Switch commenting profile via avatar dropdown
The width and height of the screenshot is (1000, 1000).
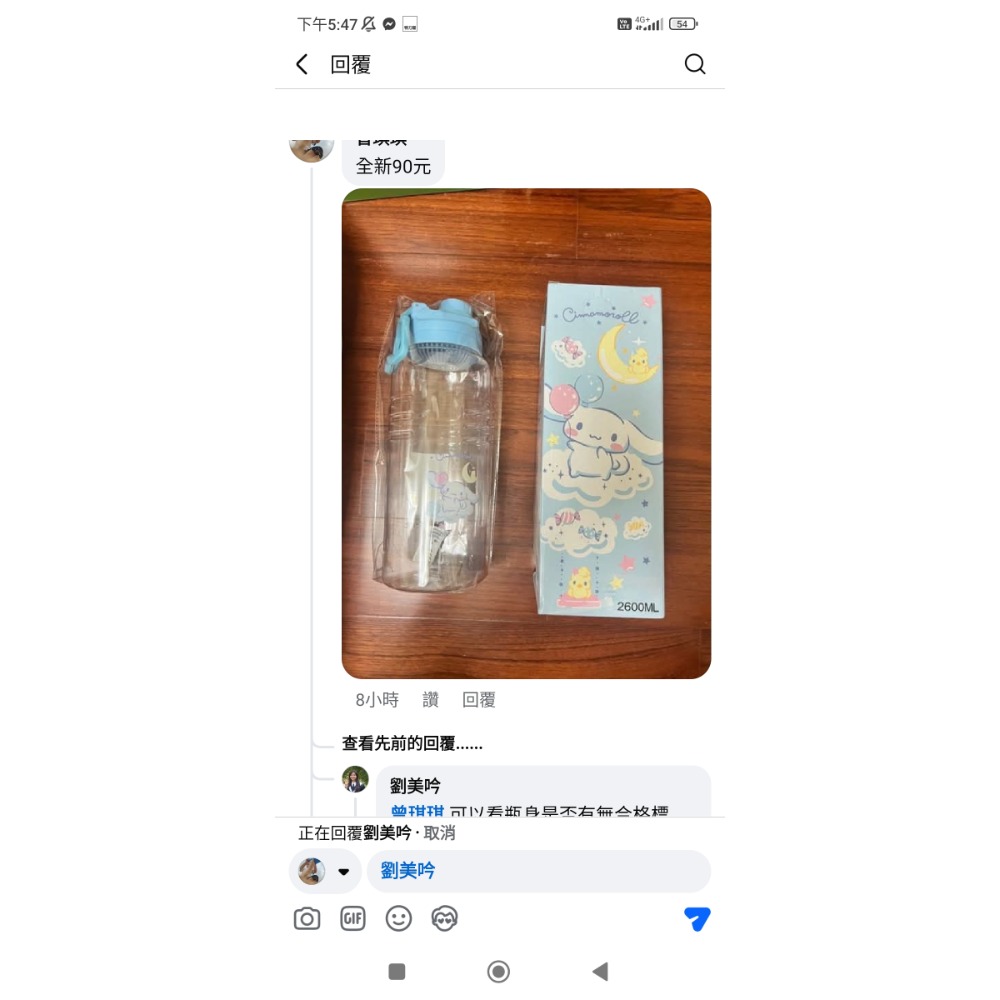(325, 871)
